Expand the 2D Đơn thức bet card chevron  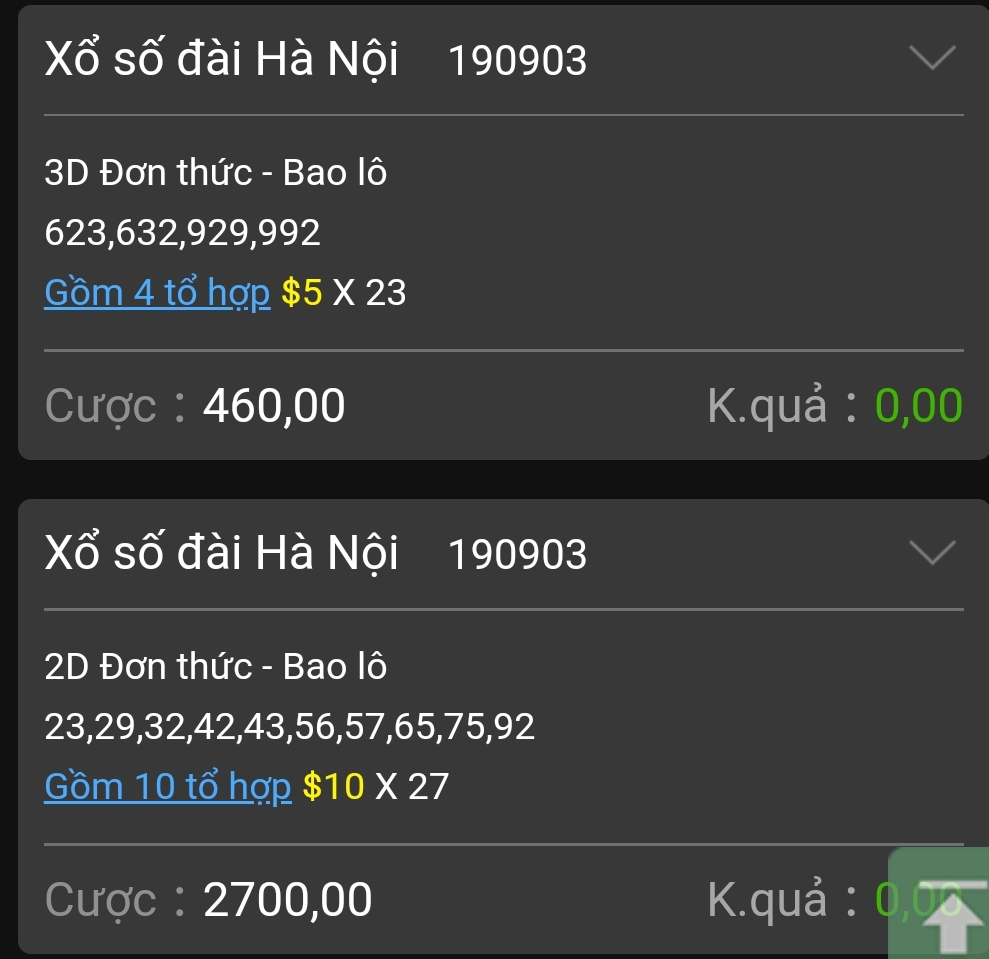pos(932,552)
